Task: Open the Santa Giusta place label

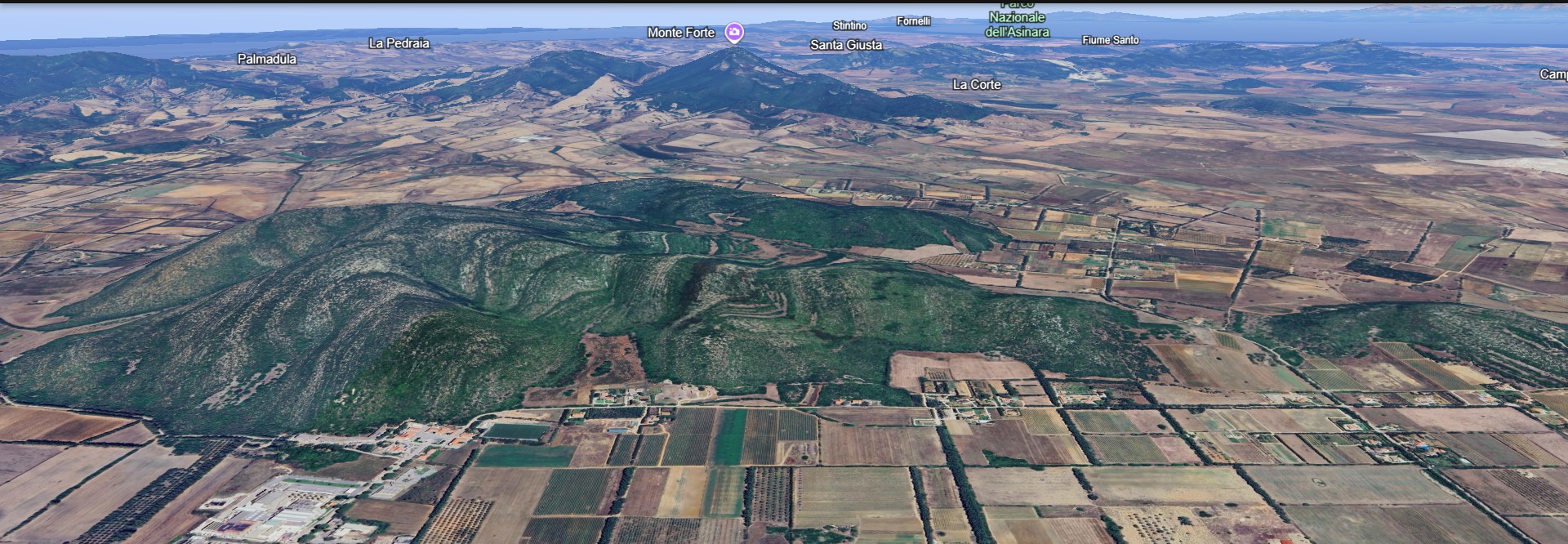Action: pos(846,45)
